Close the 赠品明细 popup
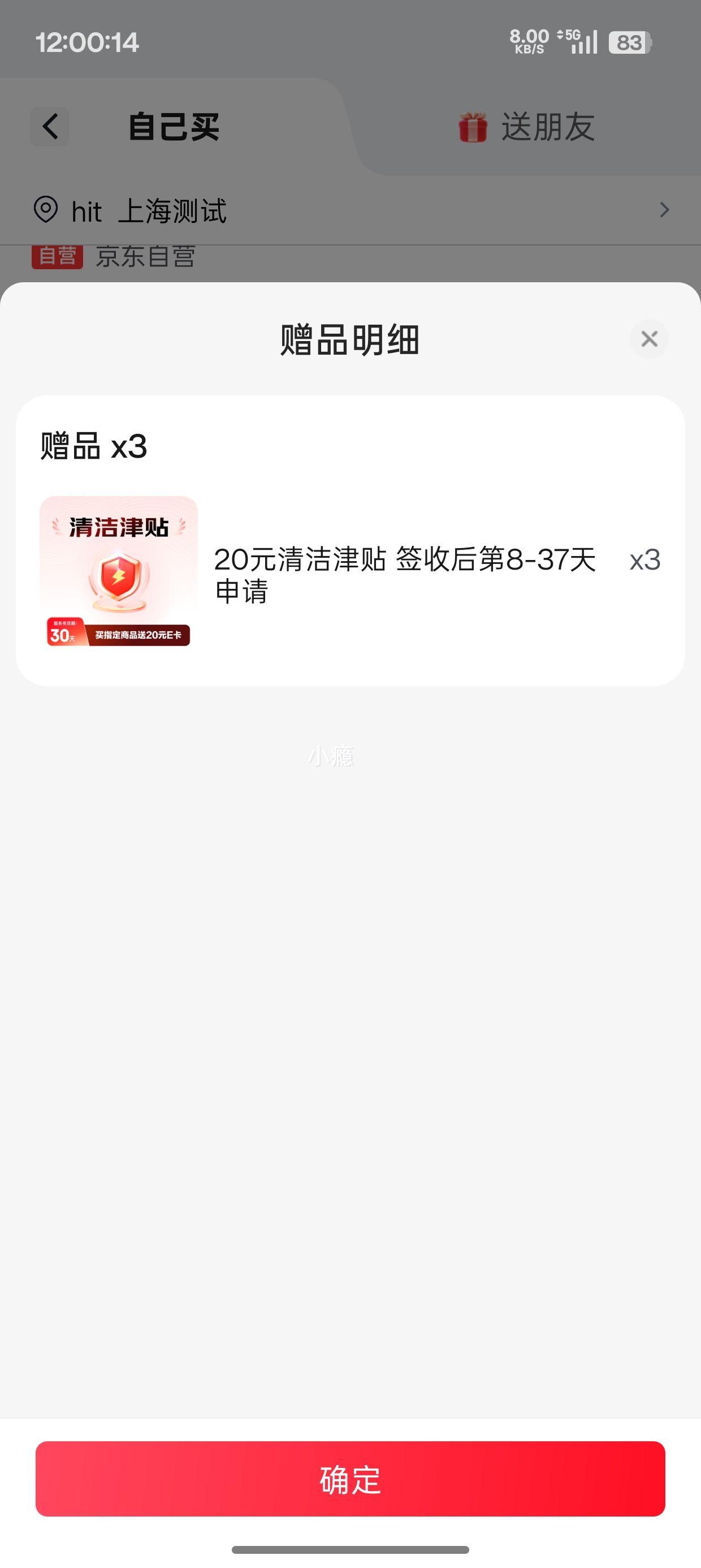This screenshot has width=701, height=1568. [x=648, y=339]
